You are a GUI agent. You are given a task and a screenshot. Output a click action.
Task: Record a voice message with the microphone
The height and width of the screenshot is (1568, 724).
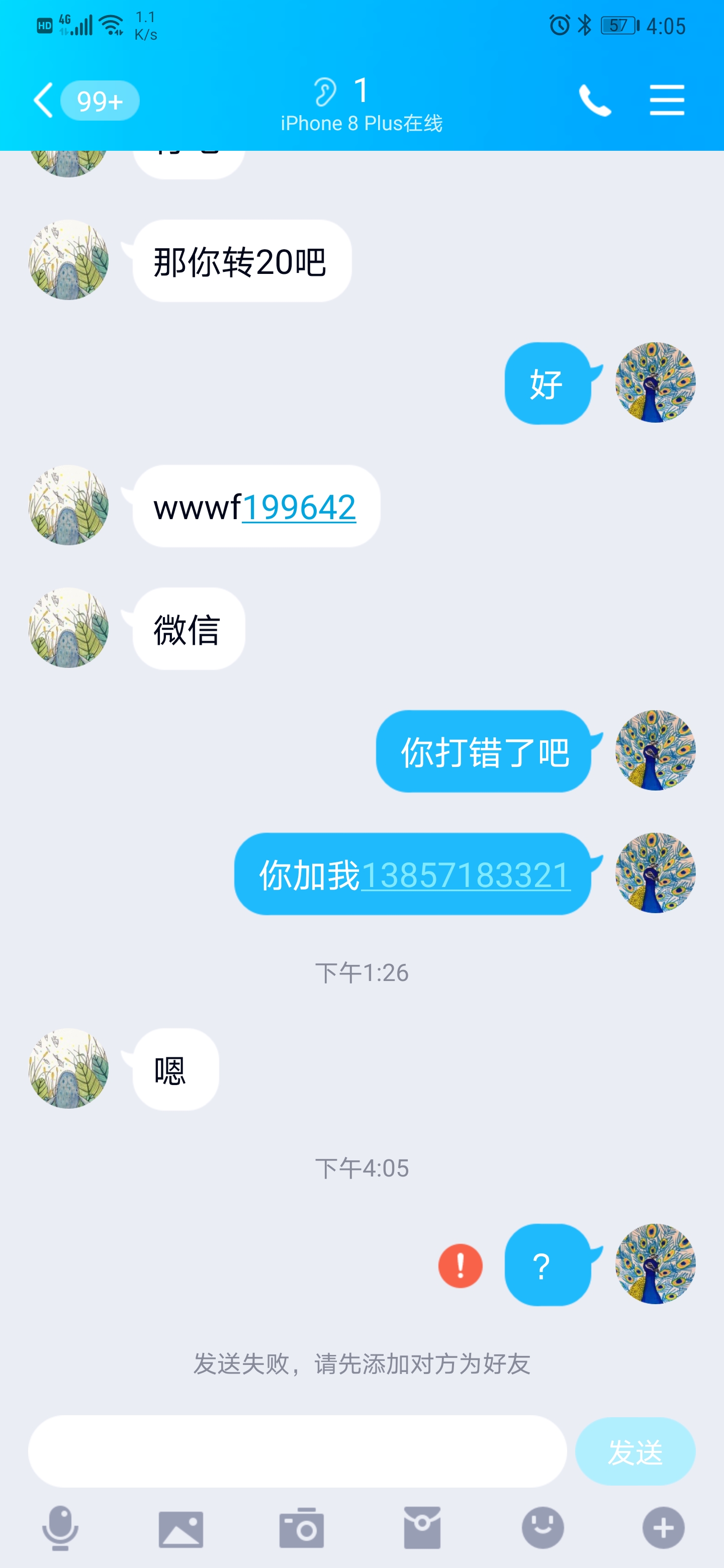pyautogui.click(x=60, y=1528)
